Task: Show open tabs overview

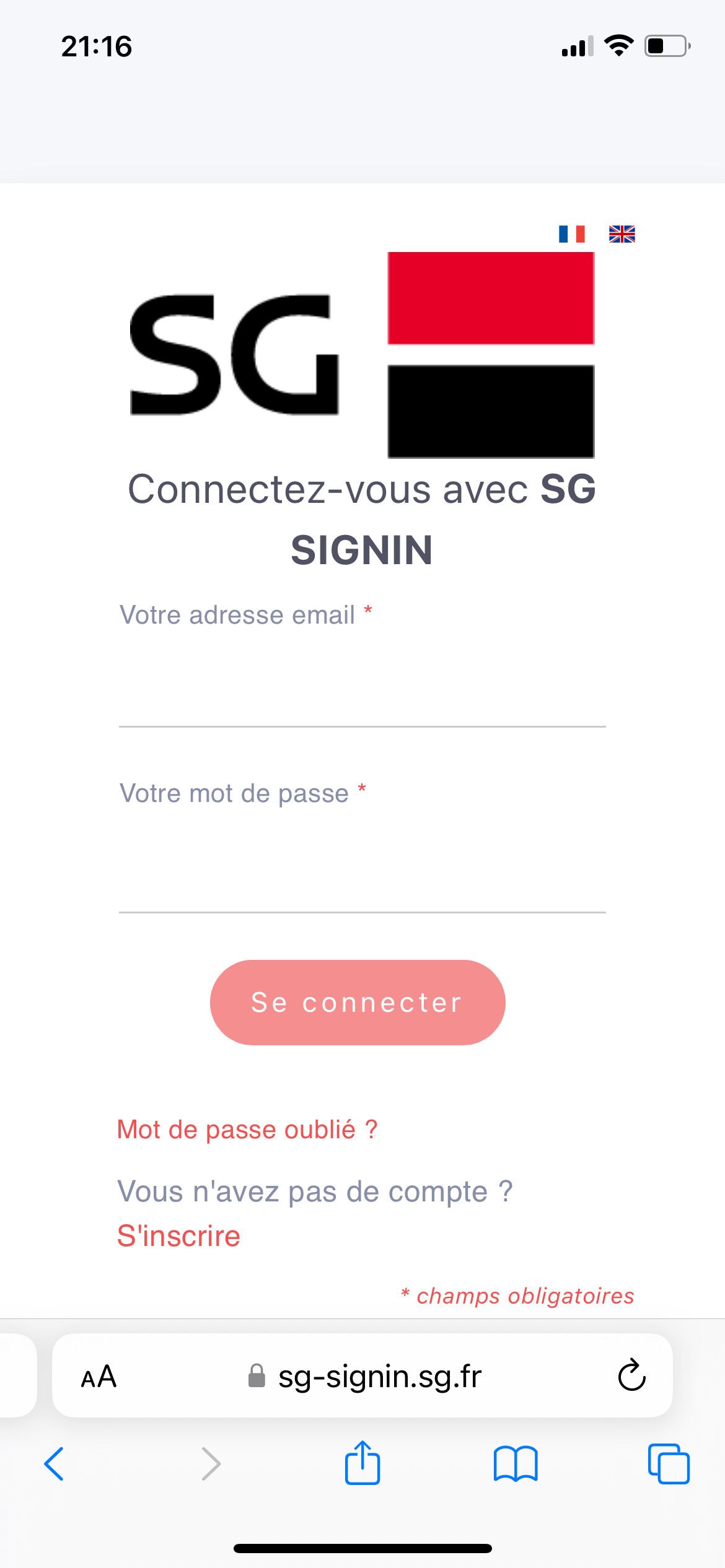Action: click(x=668, y=1464)
